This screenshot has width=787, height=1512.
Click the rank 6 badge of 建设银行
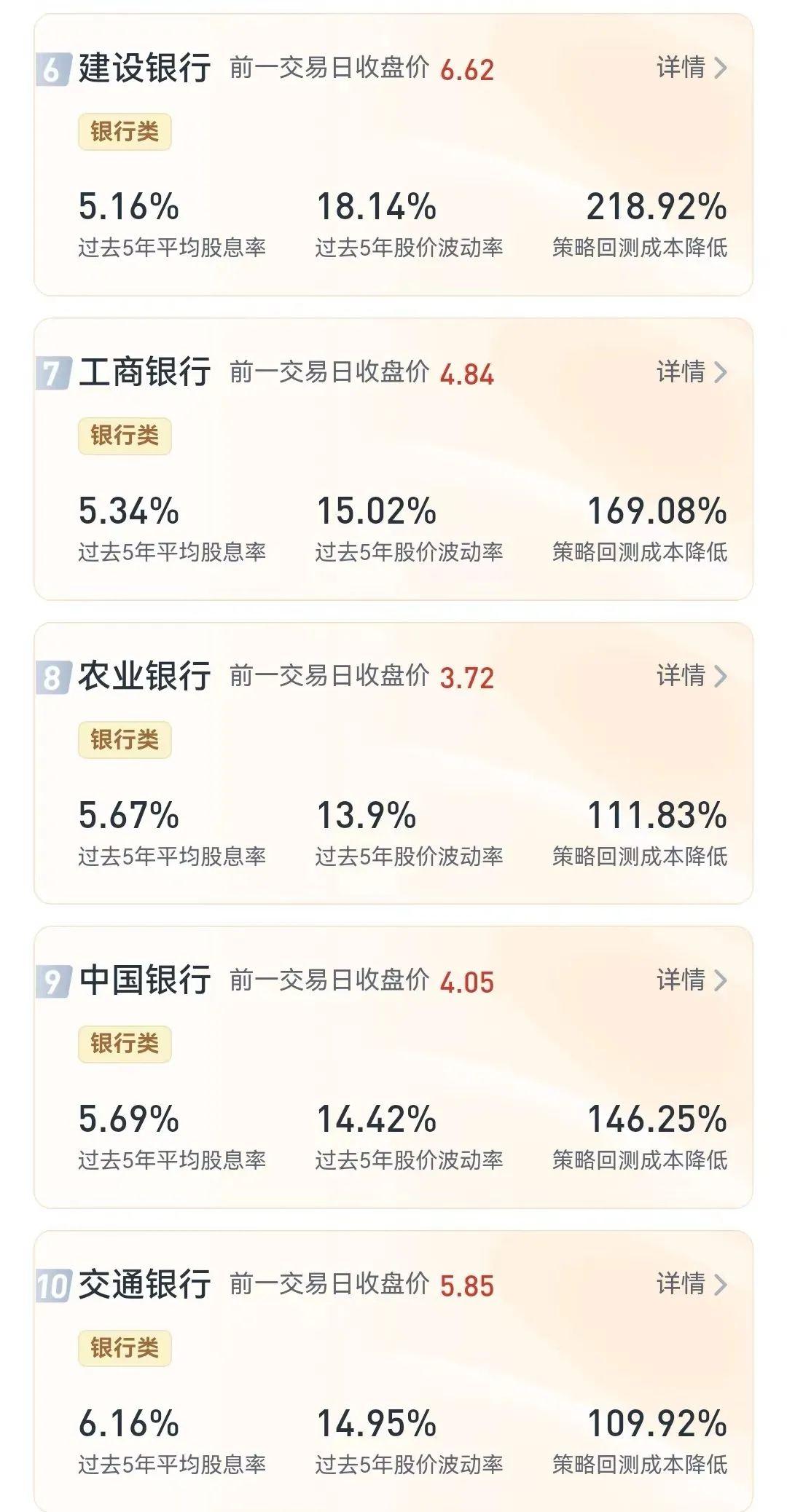tap(52, 69)
